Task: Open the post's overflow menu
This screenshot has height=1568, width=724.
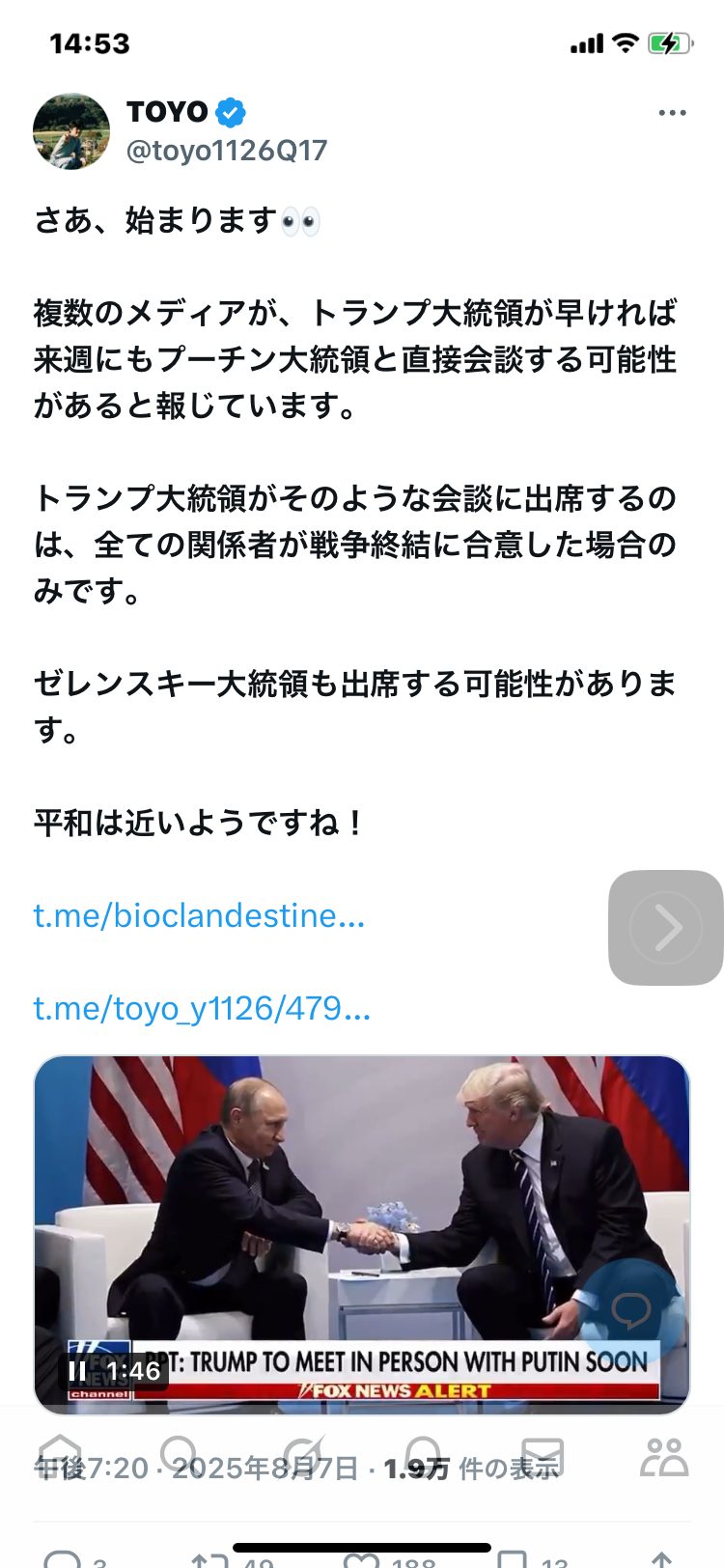Action: point(672,113)
